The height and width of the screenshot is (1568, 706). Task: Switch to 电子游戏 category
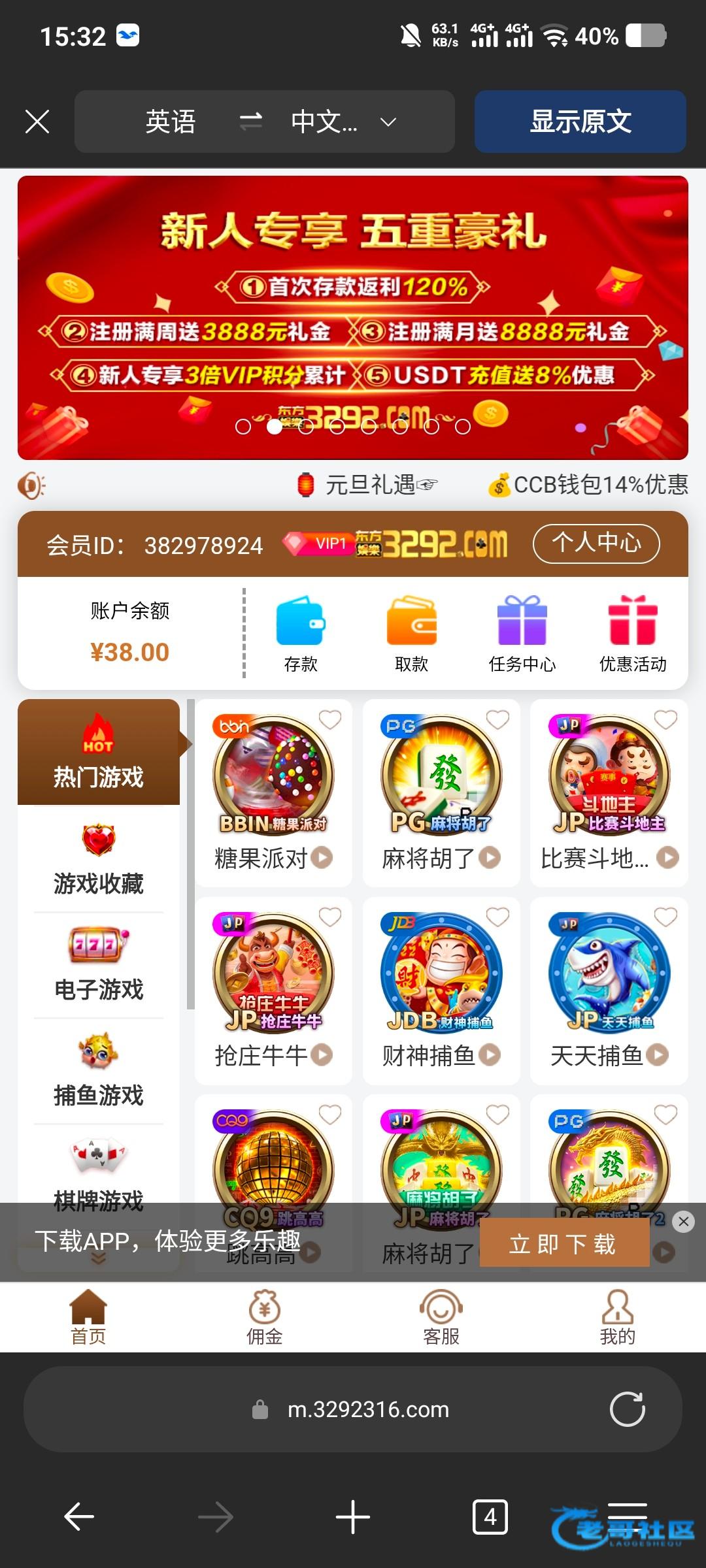pyautogui.click(x=99, y=966)
